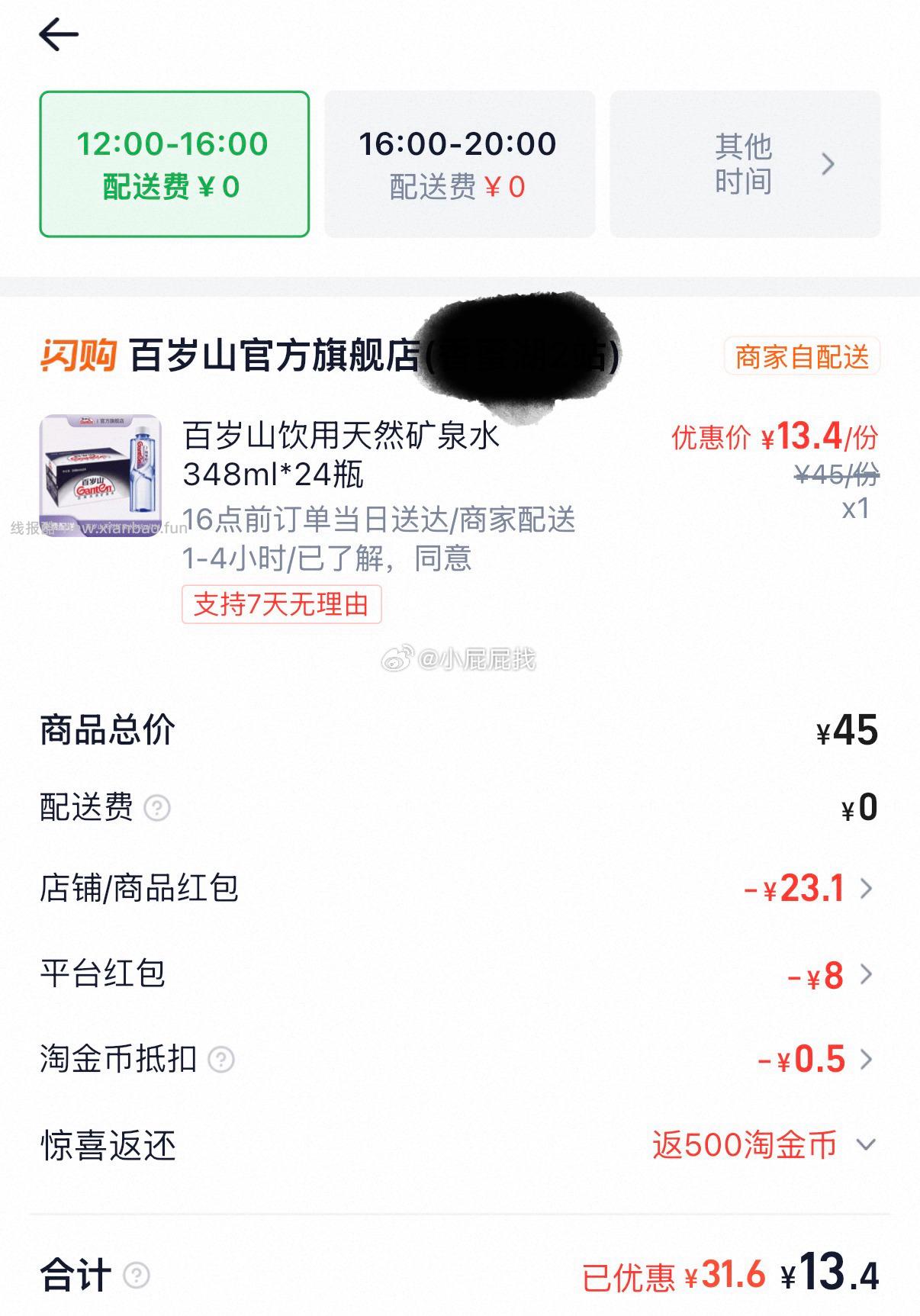Expand the 其他时间 time picker chevron
The width and height of the screenshot is (920, 1316).
point(828,164)
